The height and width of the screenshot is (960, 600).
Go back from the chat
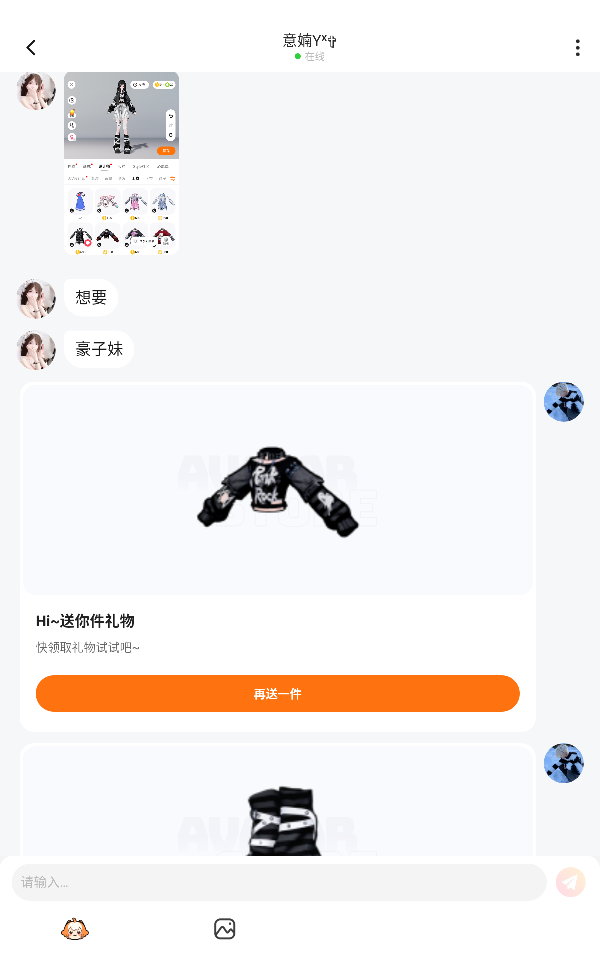point(31,48)
